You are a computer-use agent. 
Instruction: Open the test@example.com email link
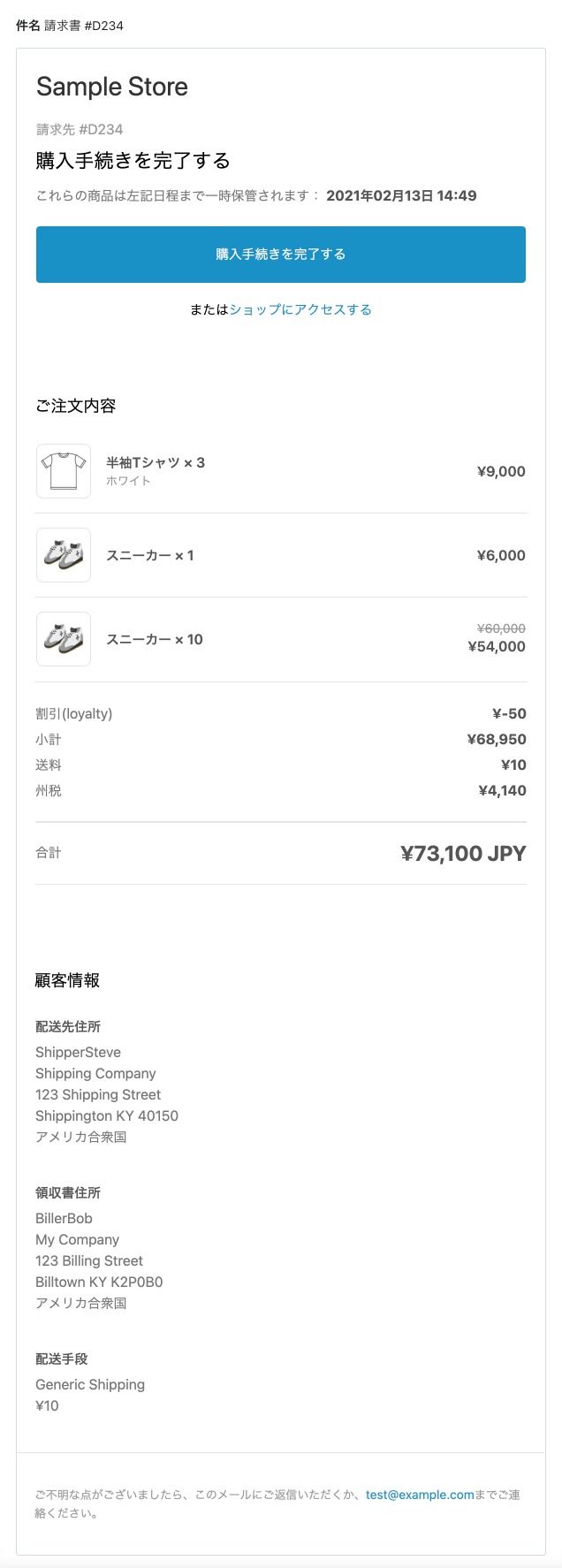click(x=420, y=1495)
